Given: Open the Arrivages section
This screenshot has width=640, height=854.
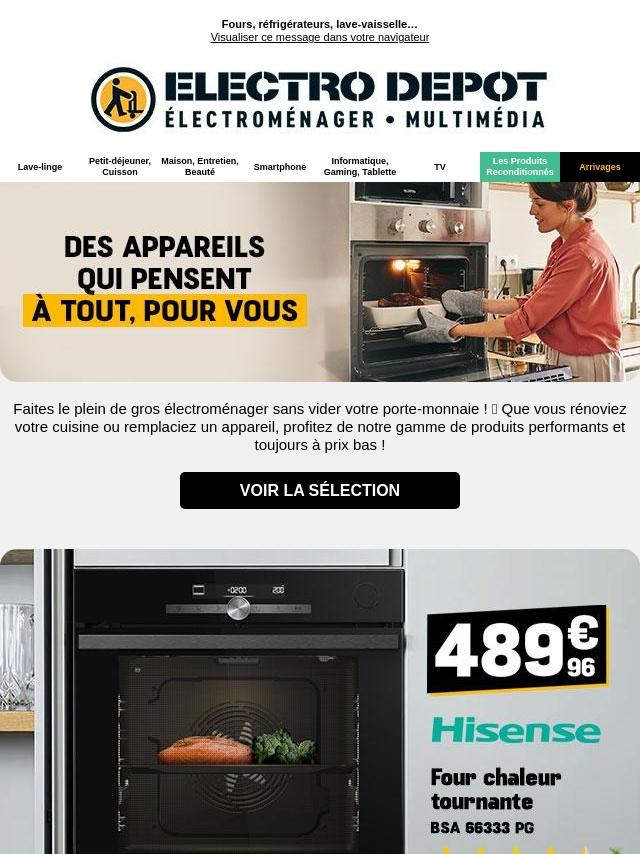Looking at the screenshot, I should pos(600,167).
